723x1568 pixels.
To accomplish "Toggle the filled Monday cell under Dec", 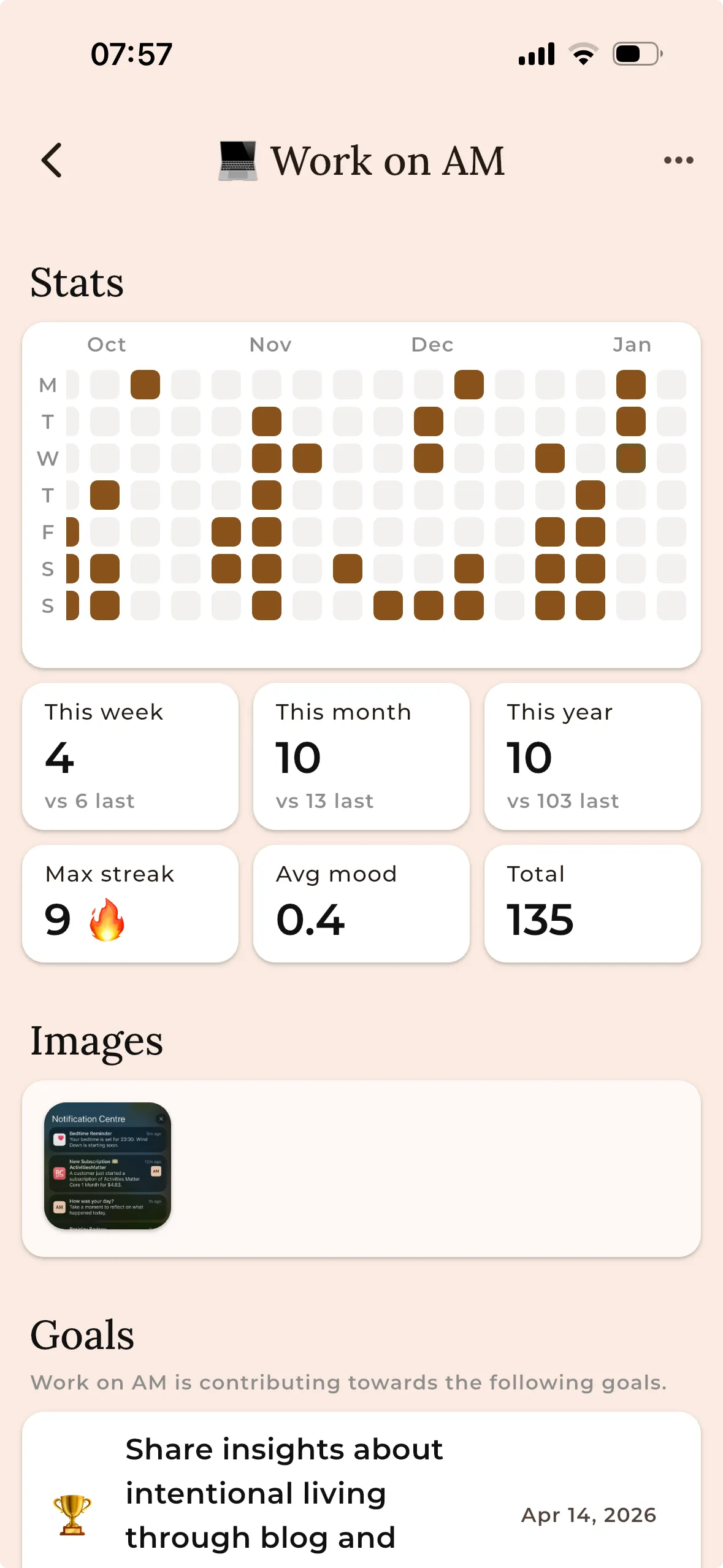I will (x=469, y=385).
